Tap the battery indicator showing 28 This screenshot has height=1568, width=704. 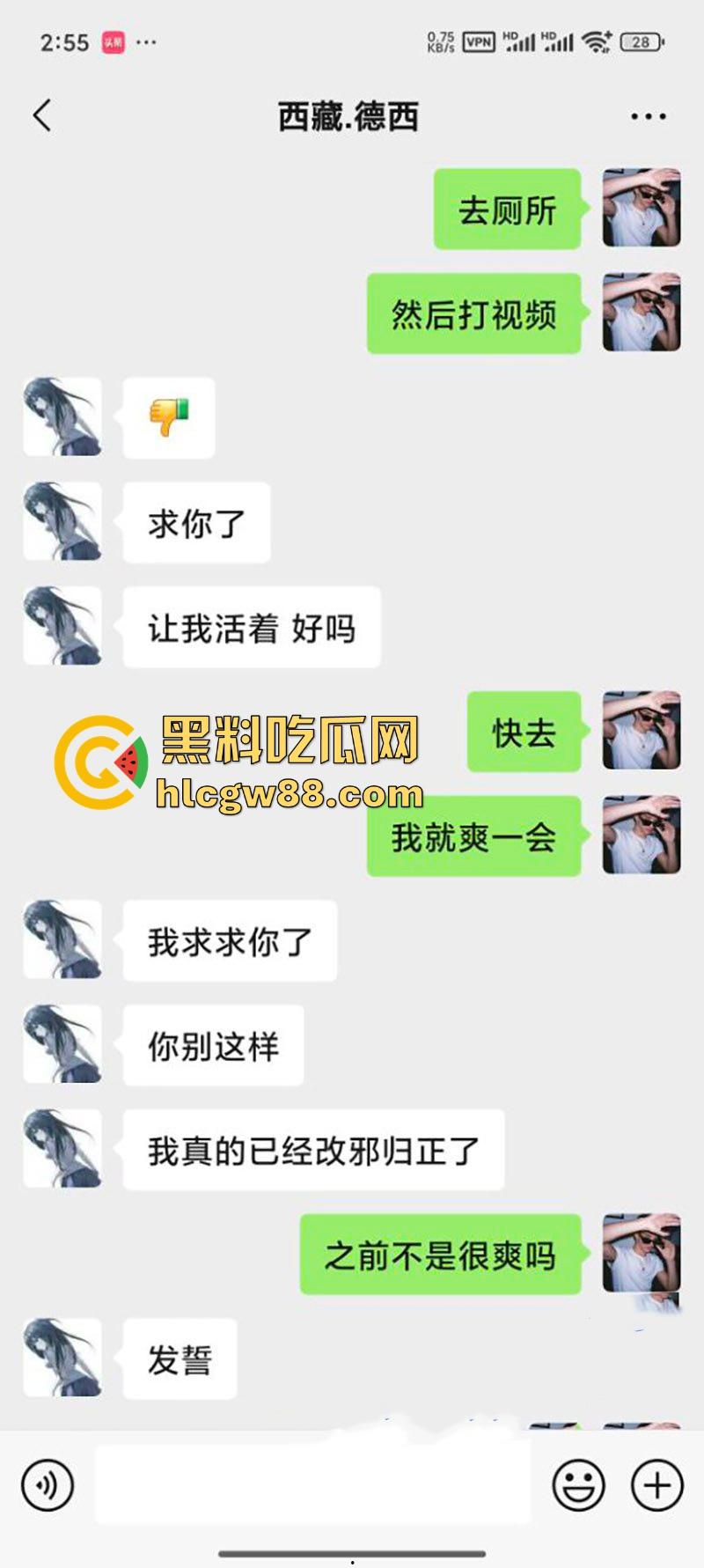pyautogui.click(x=642, y=40)
